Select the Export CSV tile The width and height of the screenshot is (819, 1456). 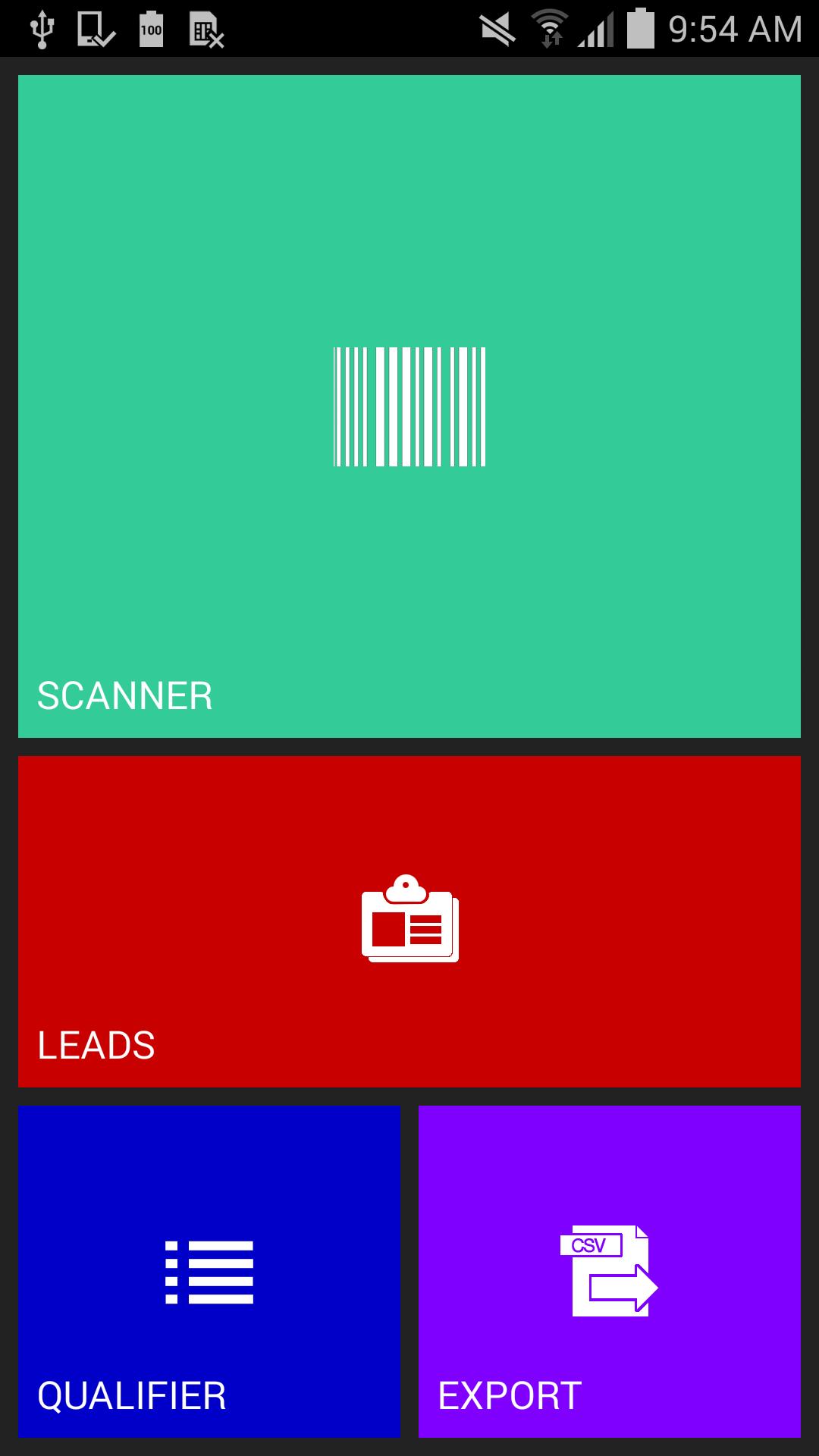(610, 1271)
